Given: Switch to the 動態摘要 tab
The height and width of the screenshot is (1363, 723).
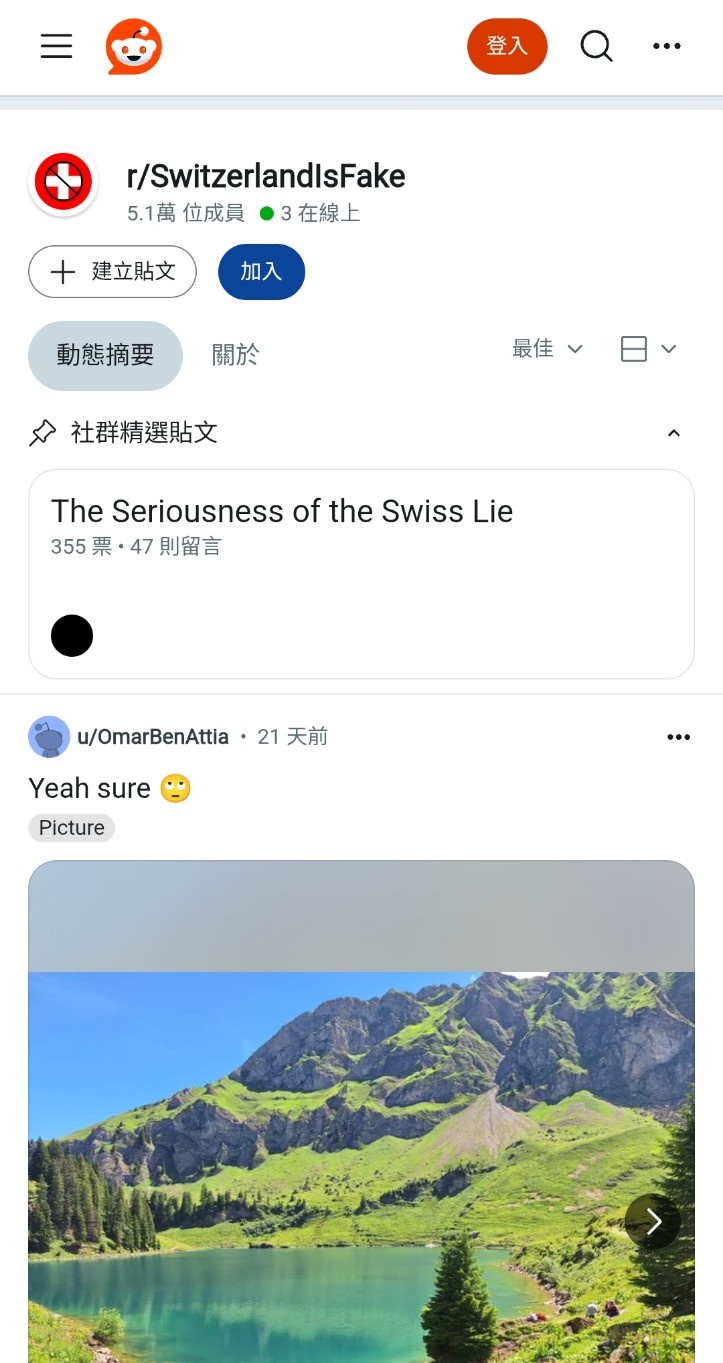Looking at the screenshot, I should (x=105, y=355).
